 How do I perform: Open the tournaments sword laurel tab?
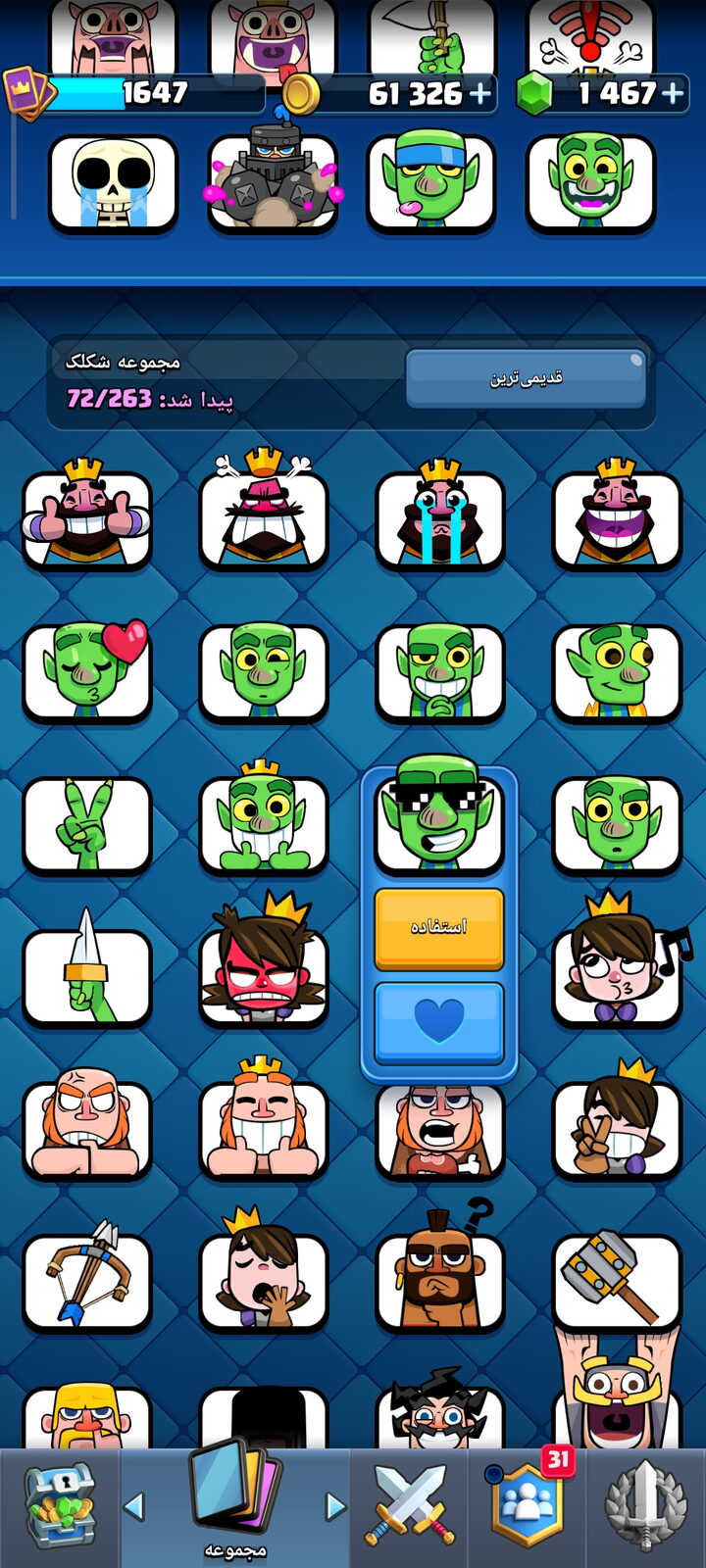tap(645, 1506)
